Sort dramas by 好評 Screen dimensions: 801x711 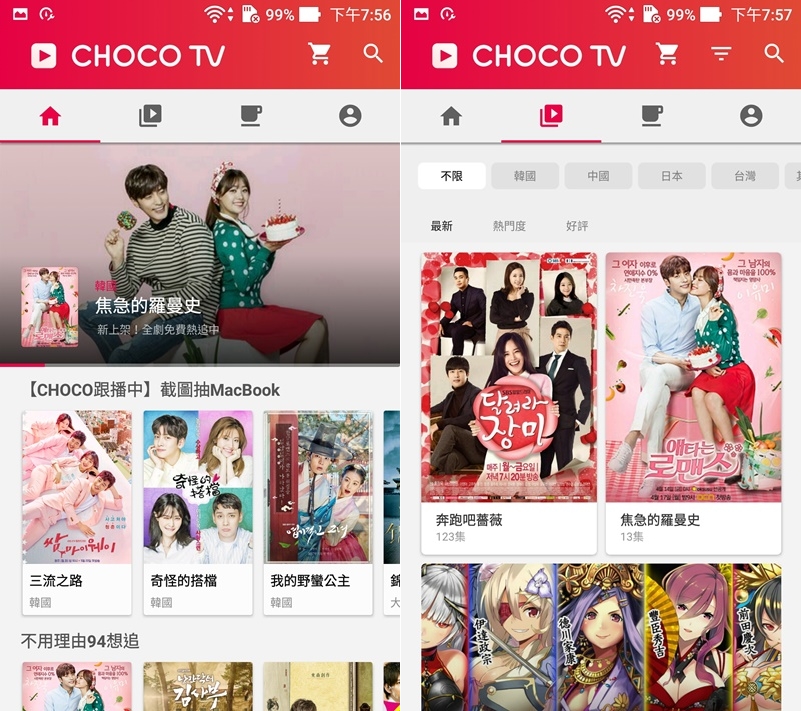coord(577,226)
